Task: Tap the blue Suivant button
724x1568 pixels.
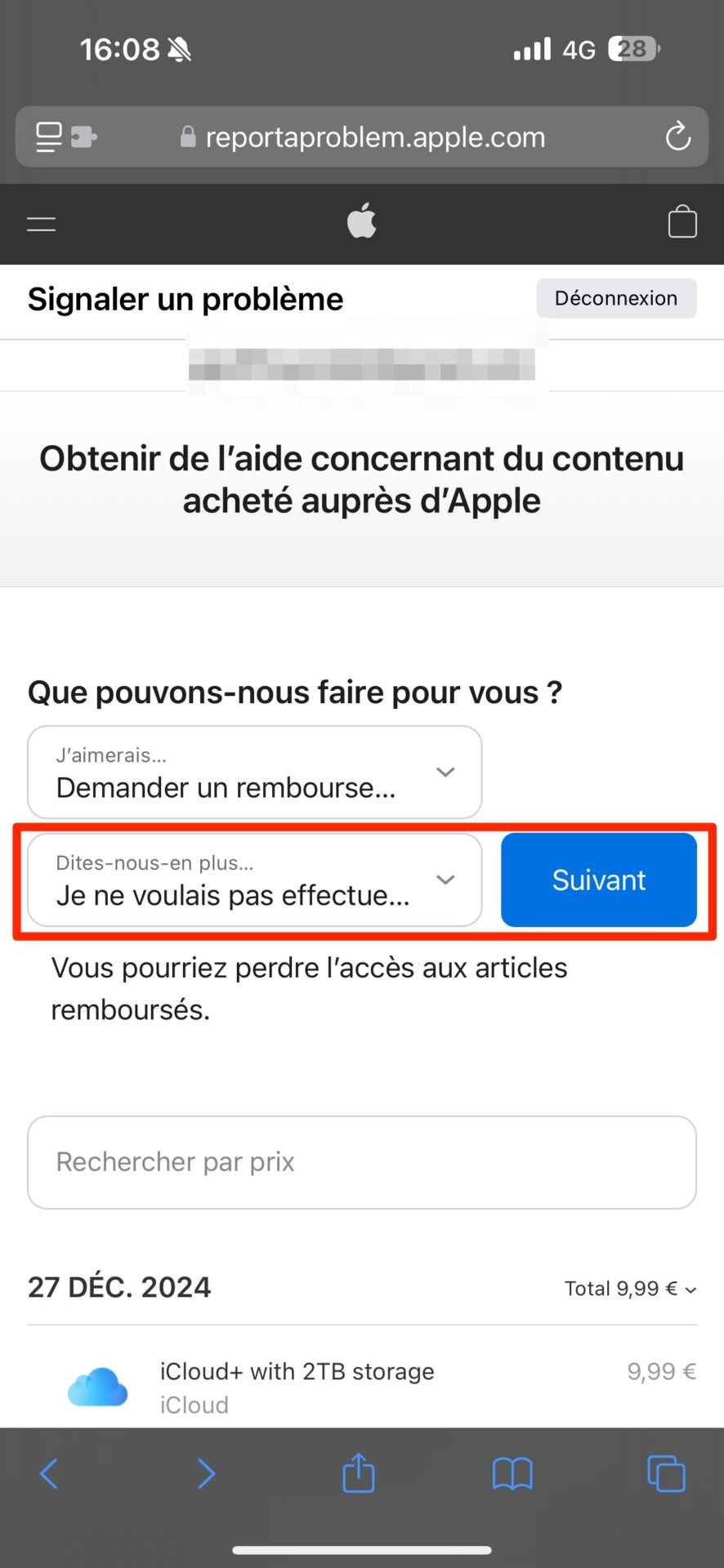Action: 599,880
